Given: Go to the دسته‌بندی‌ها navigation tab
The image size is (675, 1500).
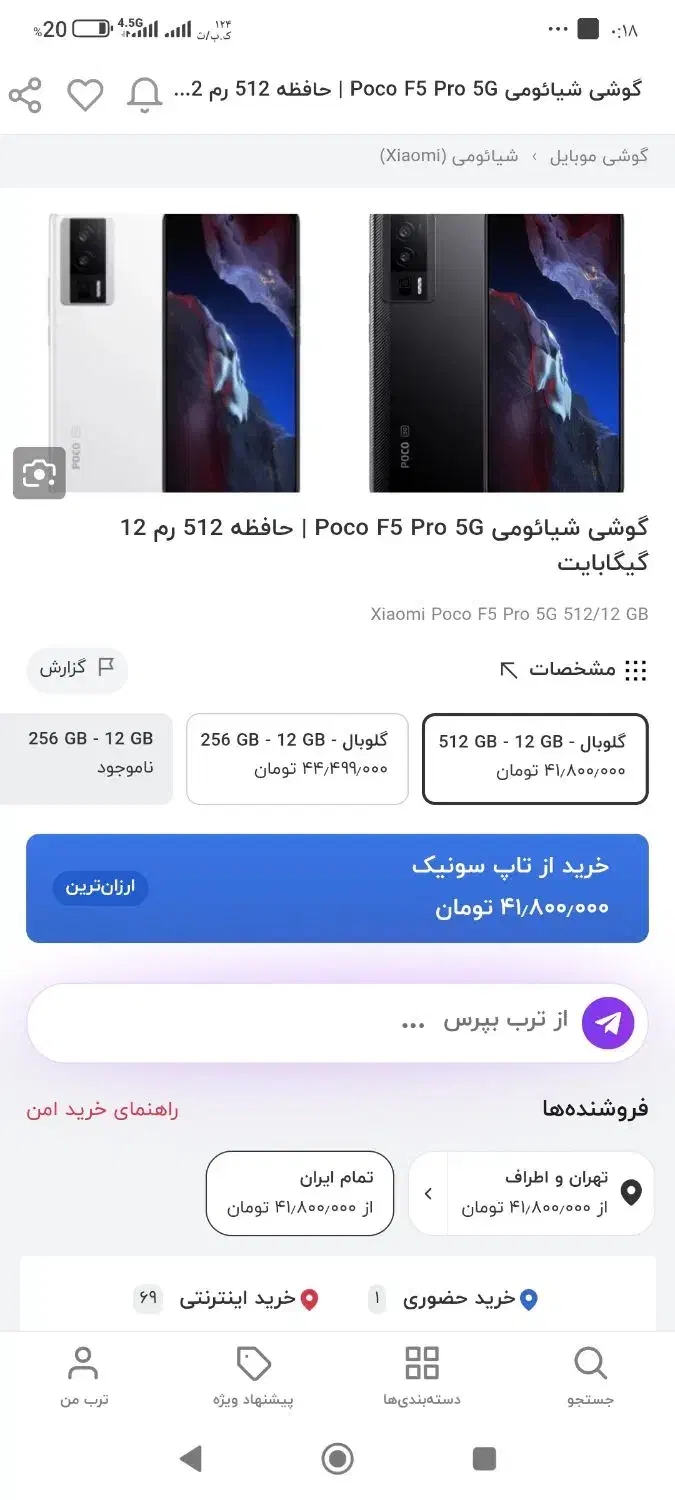Looking at the screenshot, I should [x=422, y=1377].
